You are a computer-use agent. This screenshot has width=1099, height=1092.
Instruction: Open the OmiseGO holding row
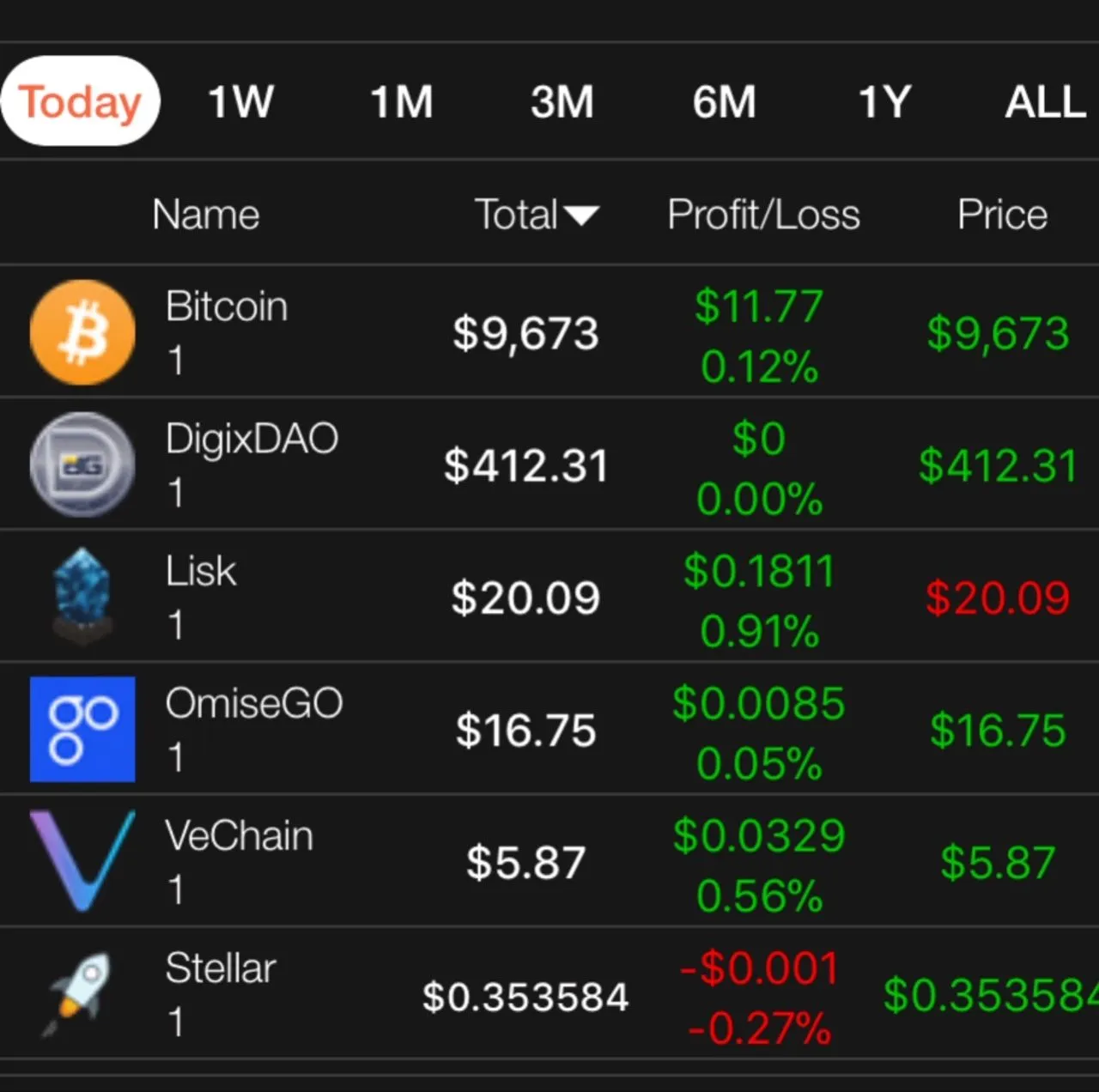point(253,728)
